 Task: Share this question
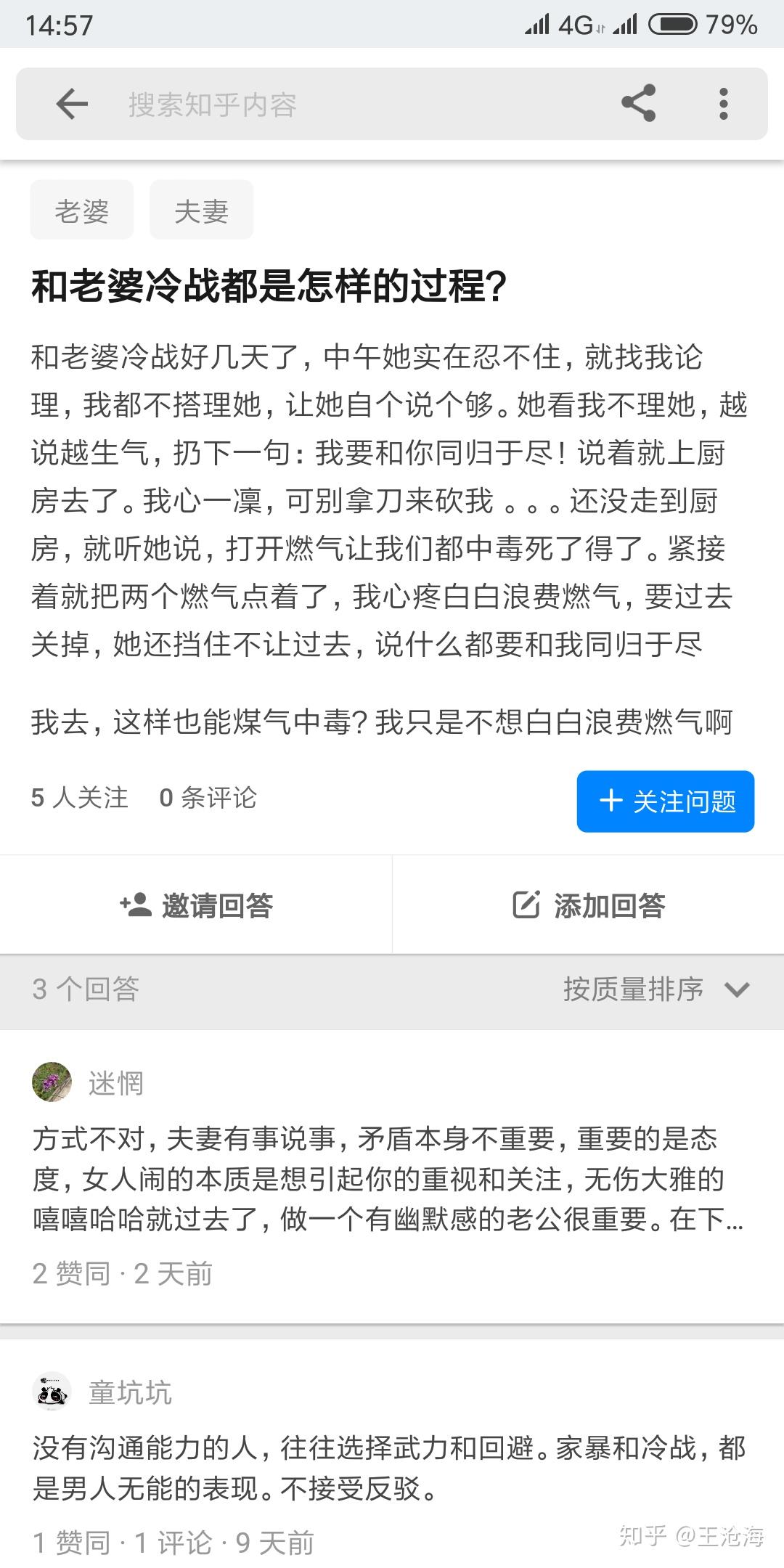[638, 104]
